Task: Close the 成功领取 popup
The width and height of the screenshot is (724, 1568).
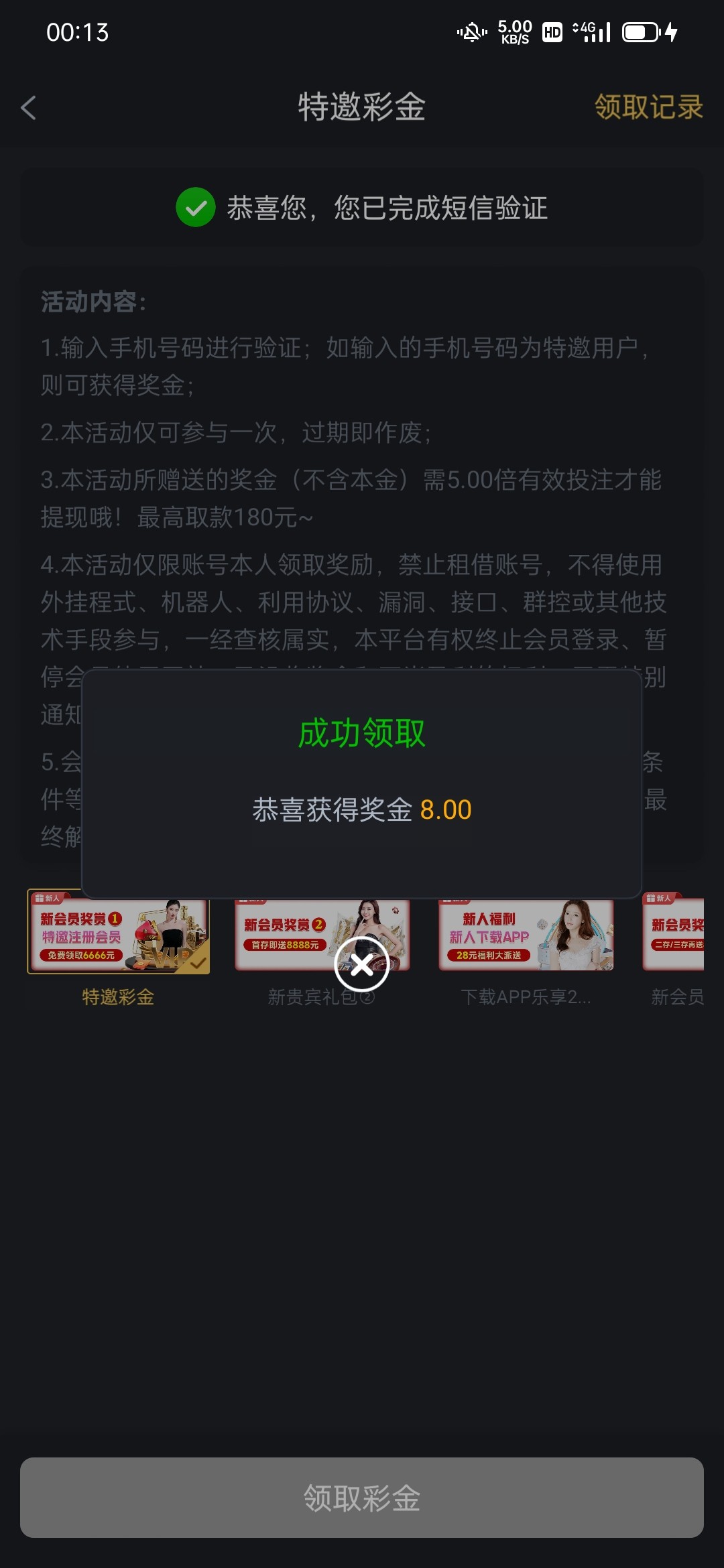Action: 361,965
